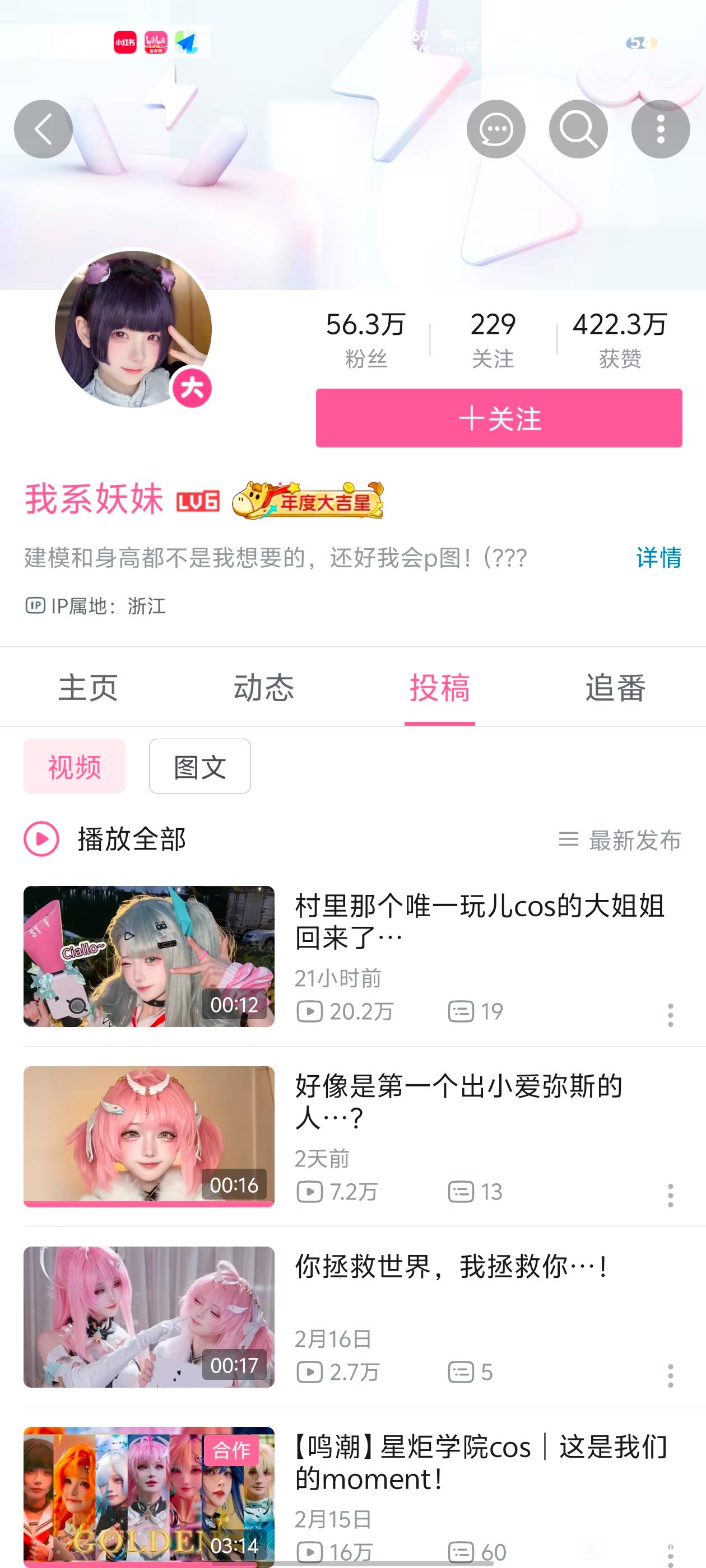Viewport: 706px width, 1568px height.
Task: Open the video 好像是第一个出小爱弥斯的人
Action: click(458, 1101)
